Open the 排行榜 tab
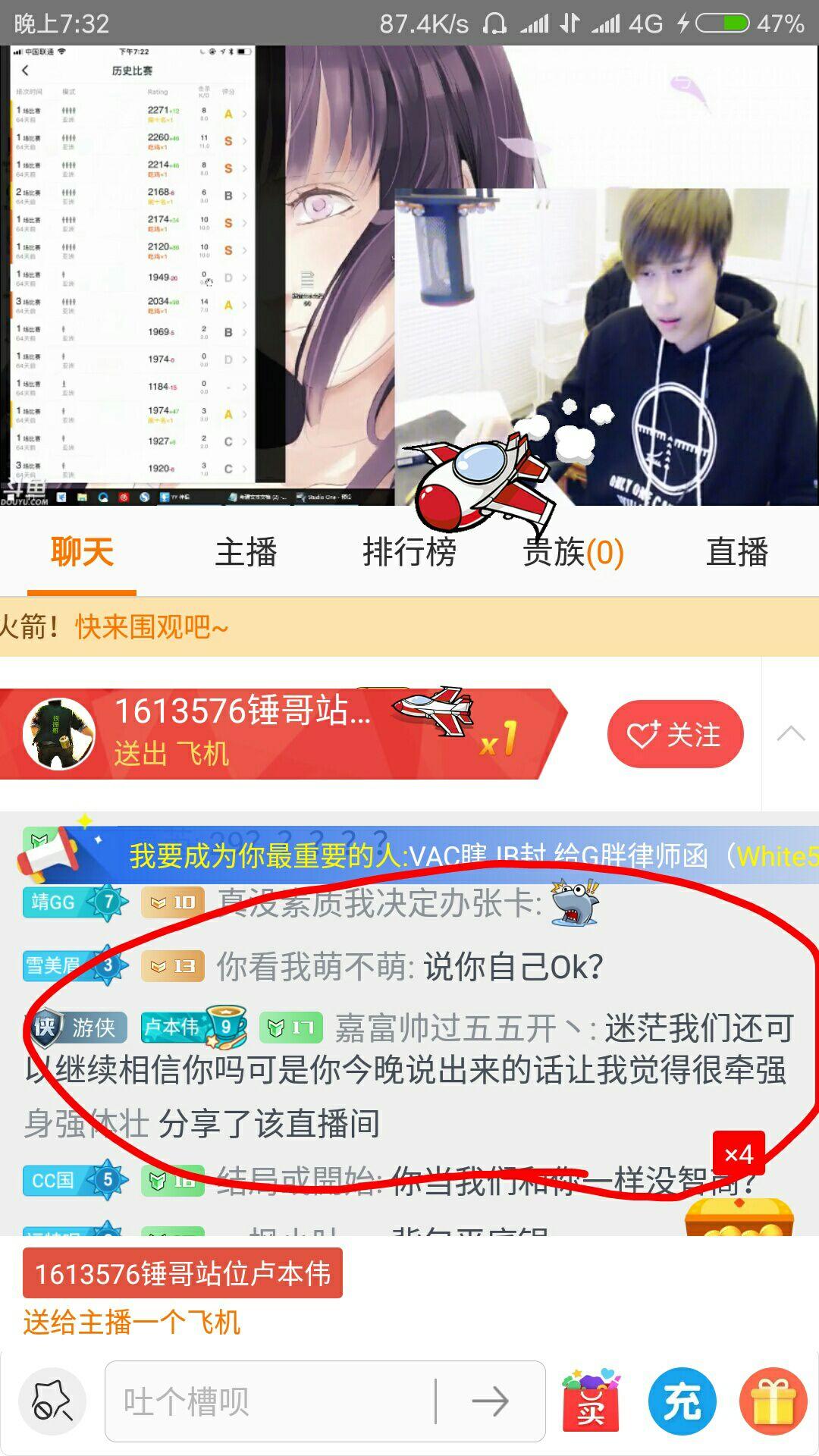 (409, 552)
